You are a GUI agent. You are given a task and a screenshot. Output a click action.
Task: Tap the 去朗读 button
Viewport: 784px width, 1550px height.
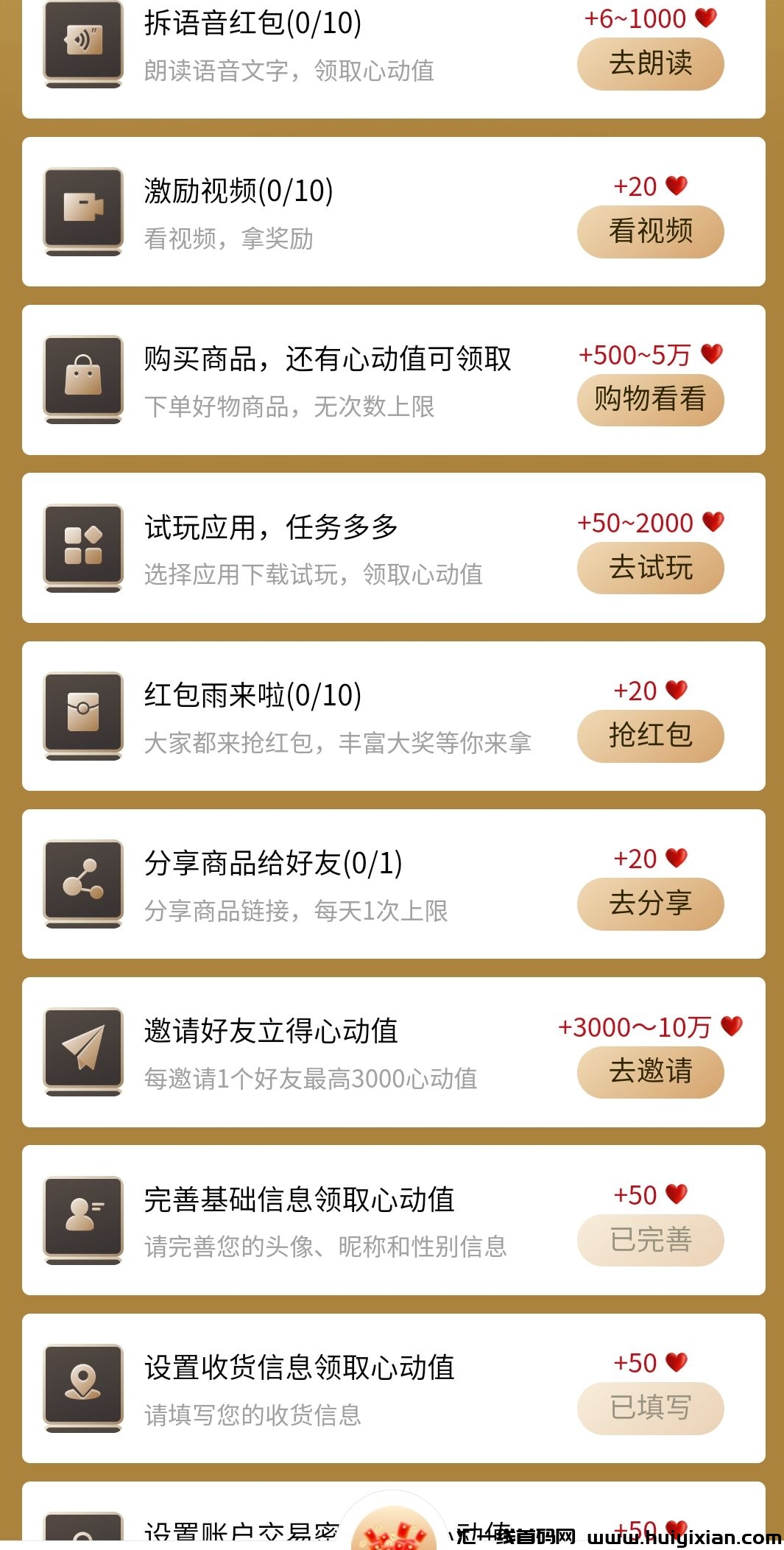651,63
